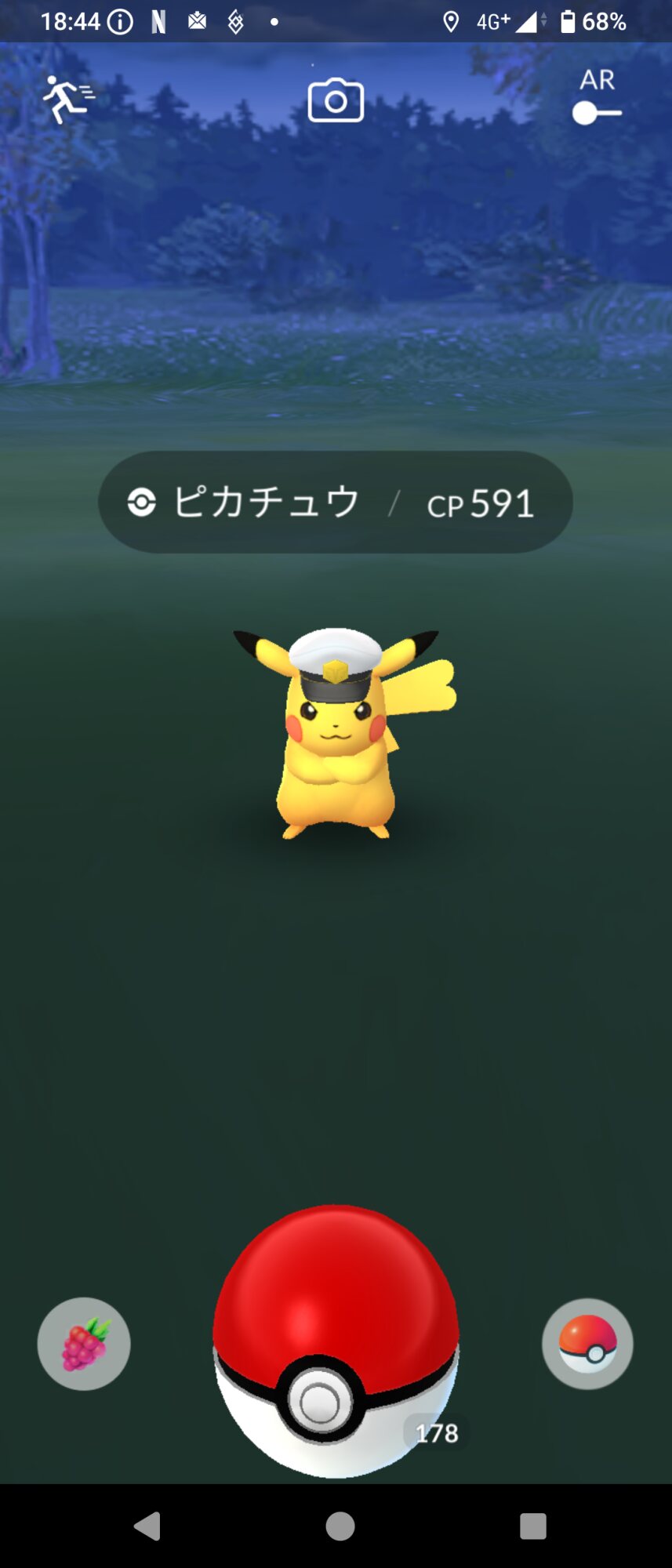Run away from the encounter

[x=68, y=99]
